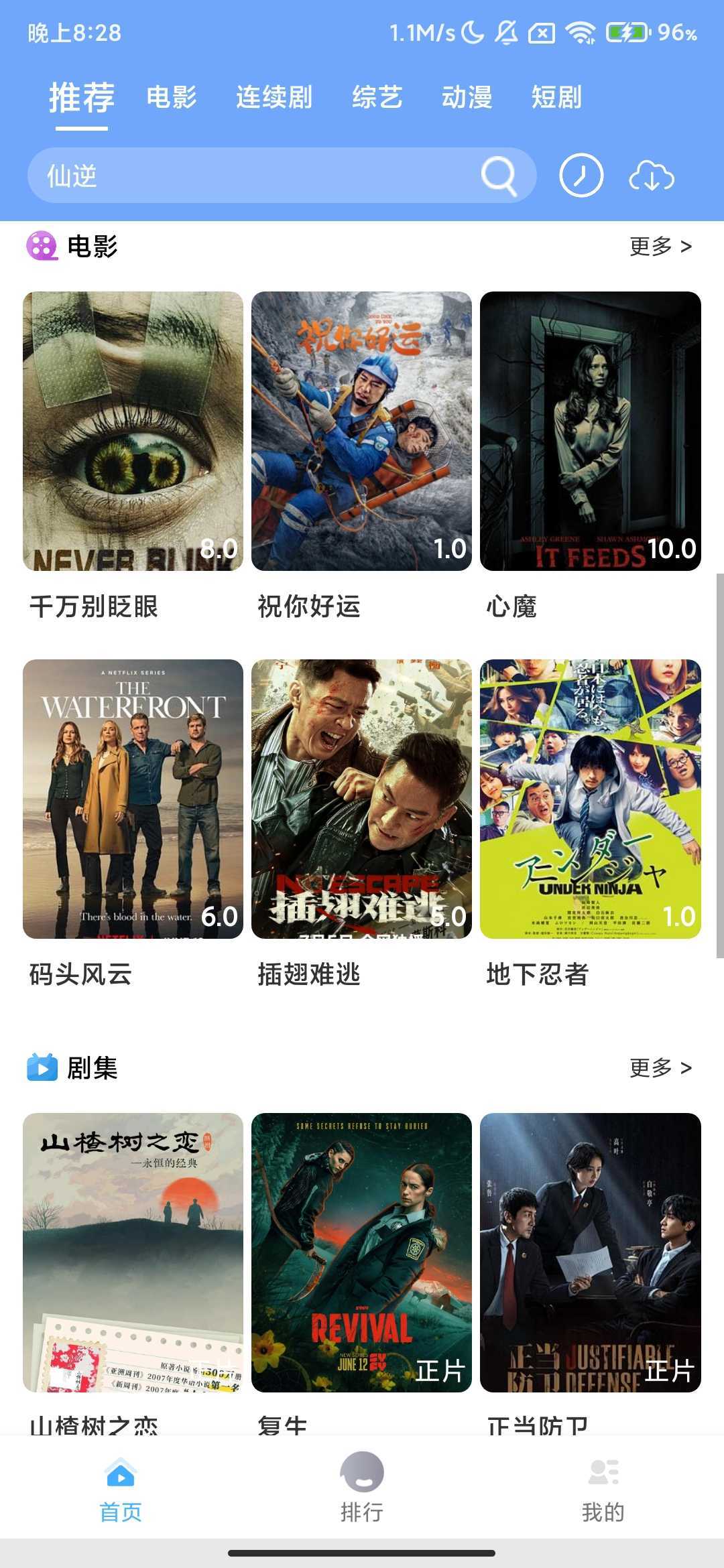This screenshot has width=724, height=1568.
Task: Tap the search box showing 仙逆
Action: (255, 176)
